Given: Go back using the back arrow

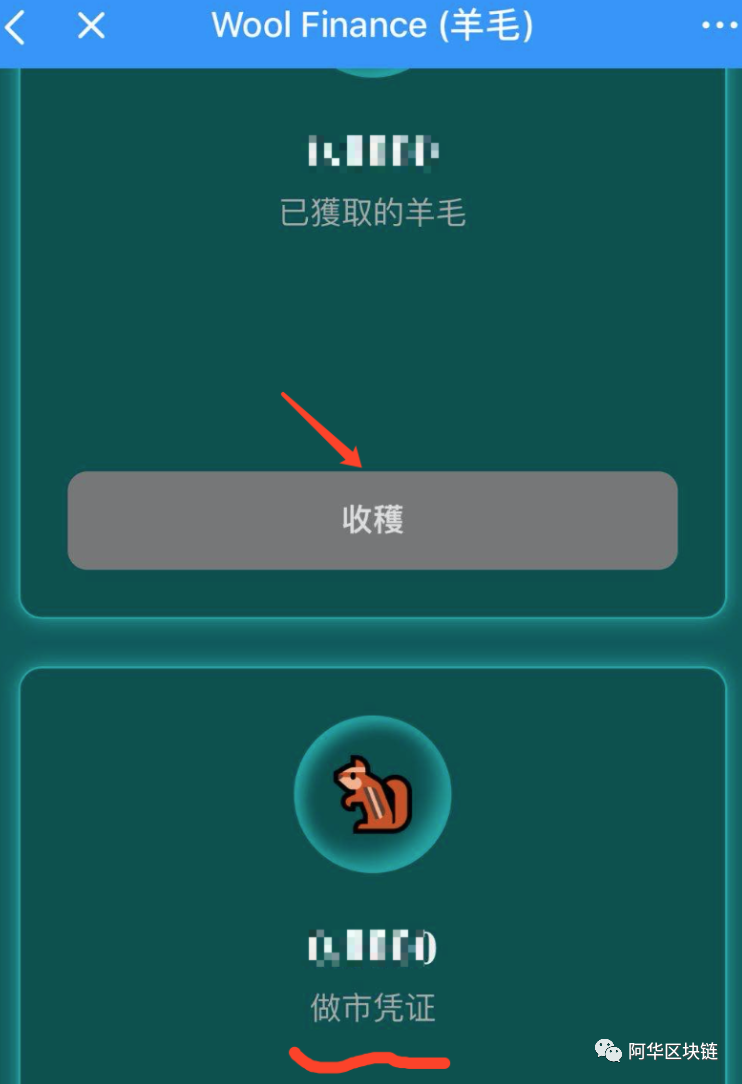Looking at the screenshot, I should [16, 28].
